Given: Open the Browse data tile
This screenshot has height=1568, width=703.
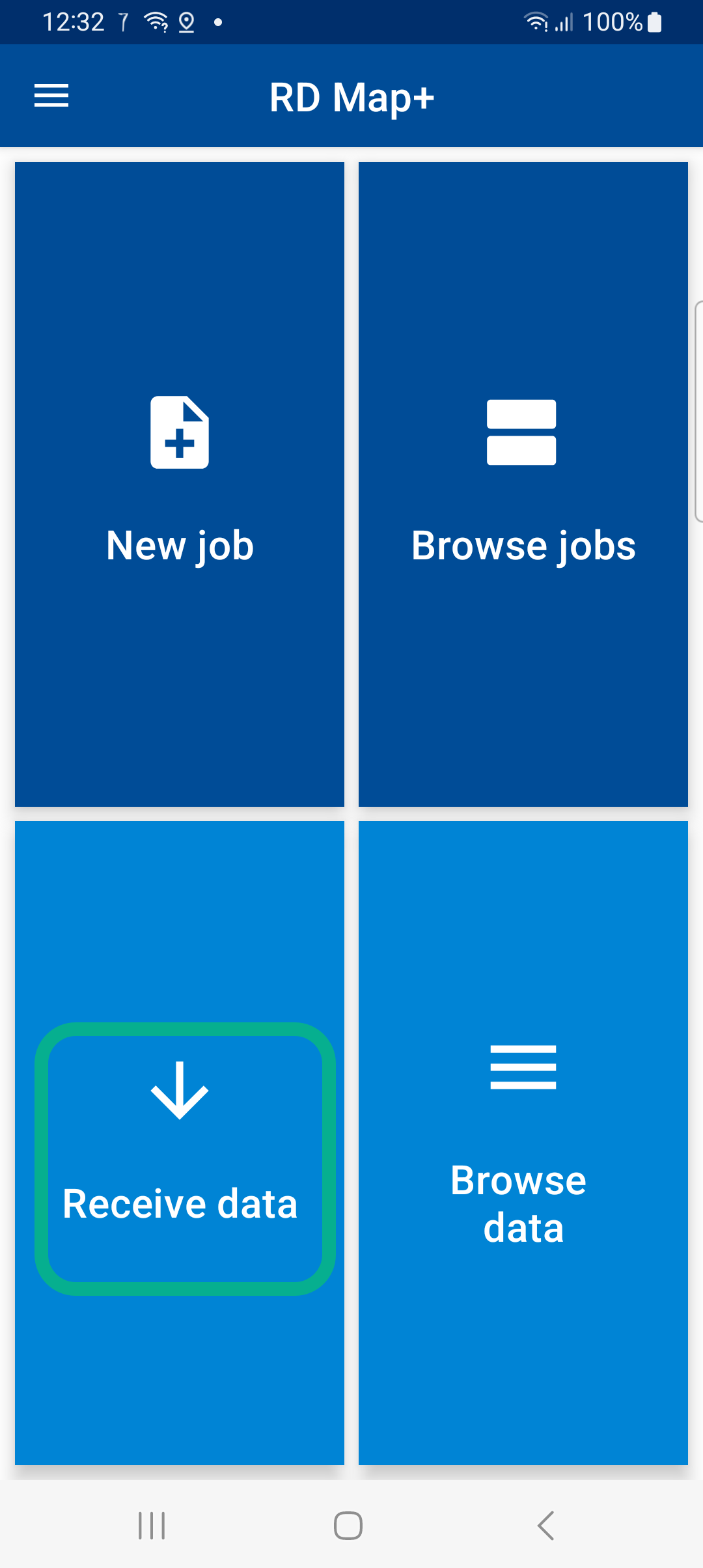Looking at the screenshot, I should click(523, 1143).
